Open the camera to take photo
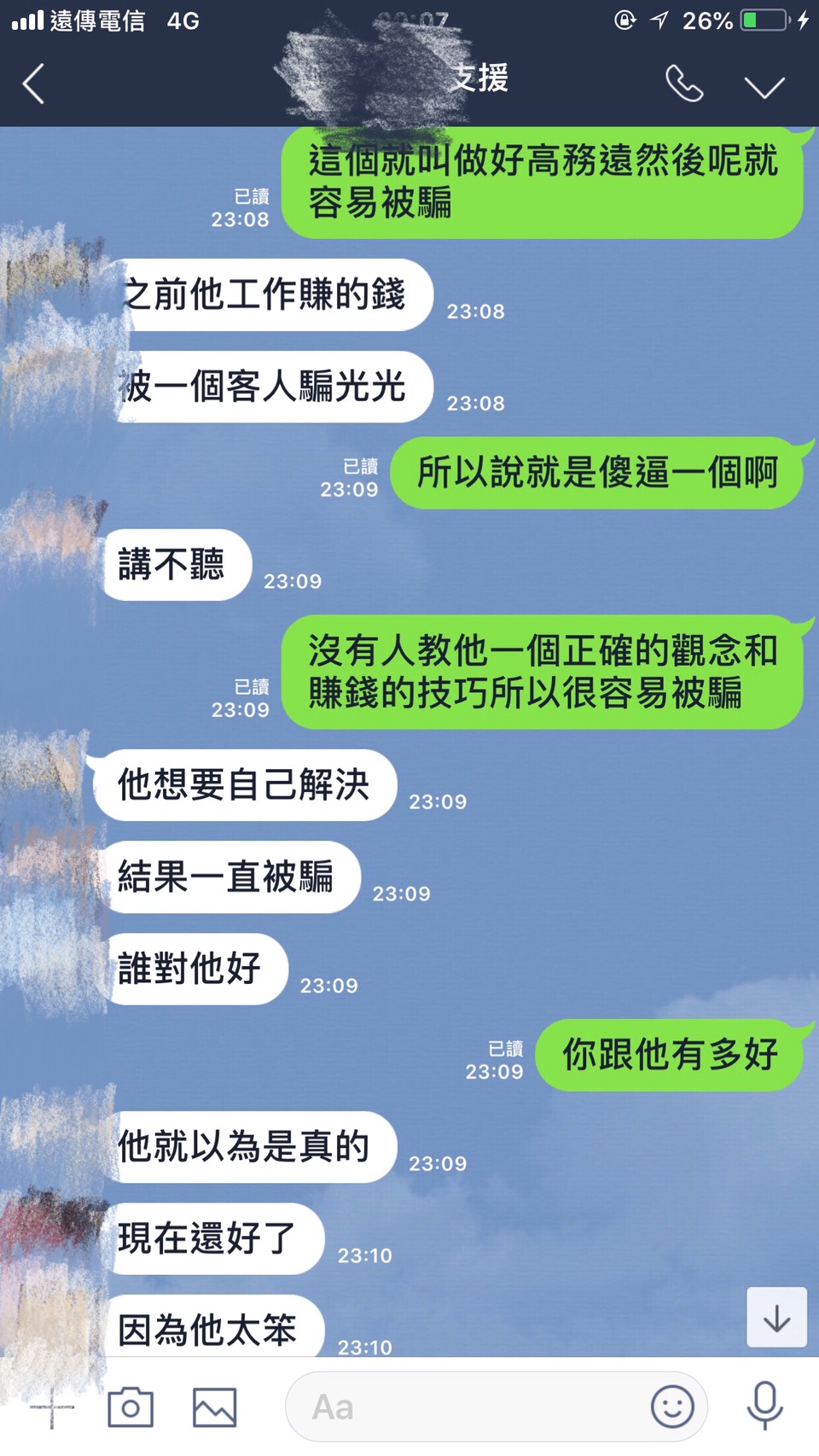The height and width of the screenshot is (1456, 819). pyautogui.click(x=131, y=1406)
